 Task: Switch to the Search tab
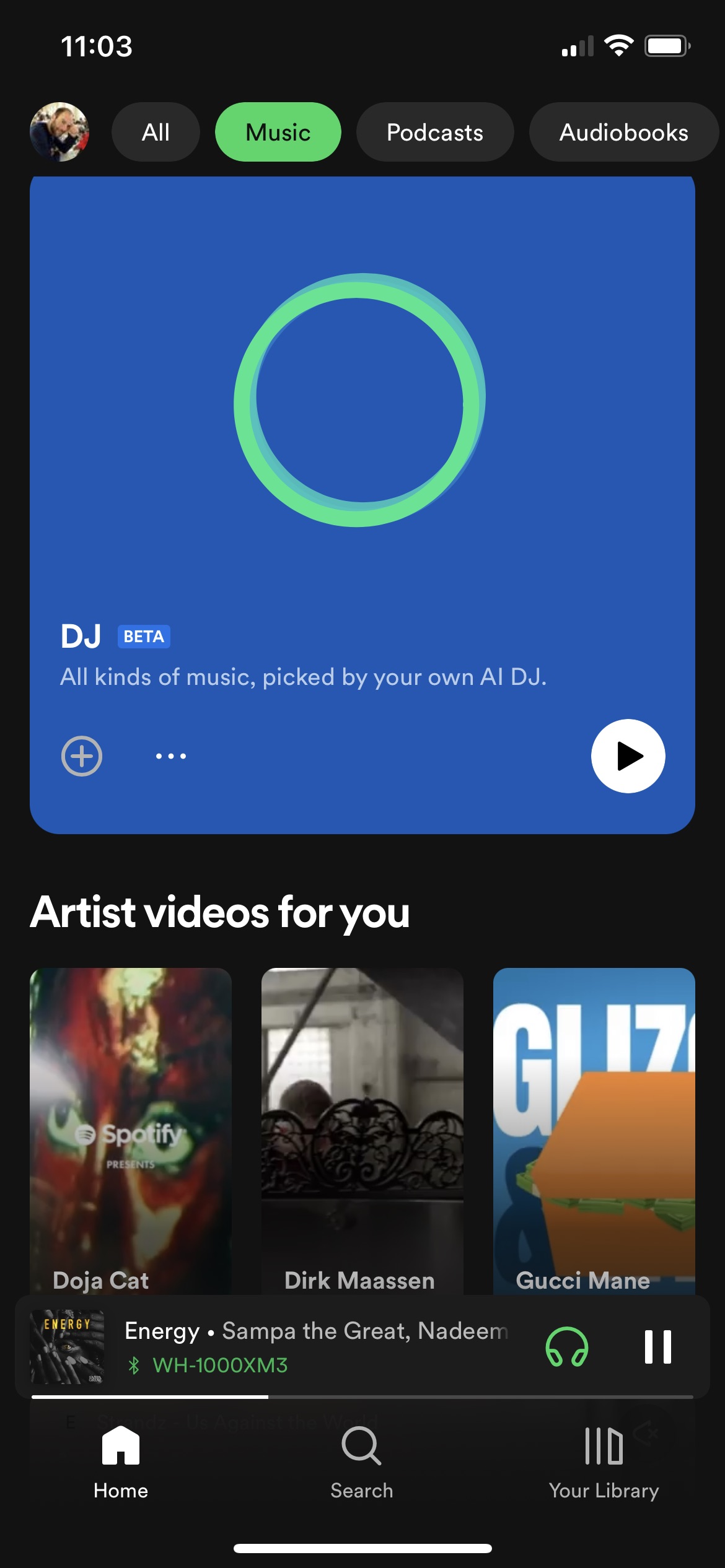tap(362, 1463)
